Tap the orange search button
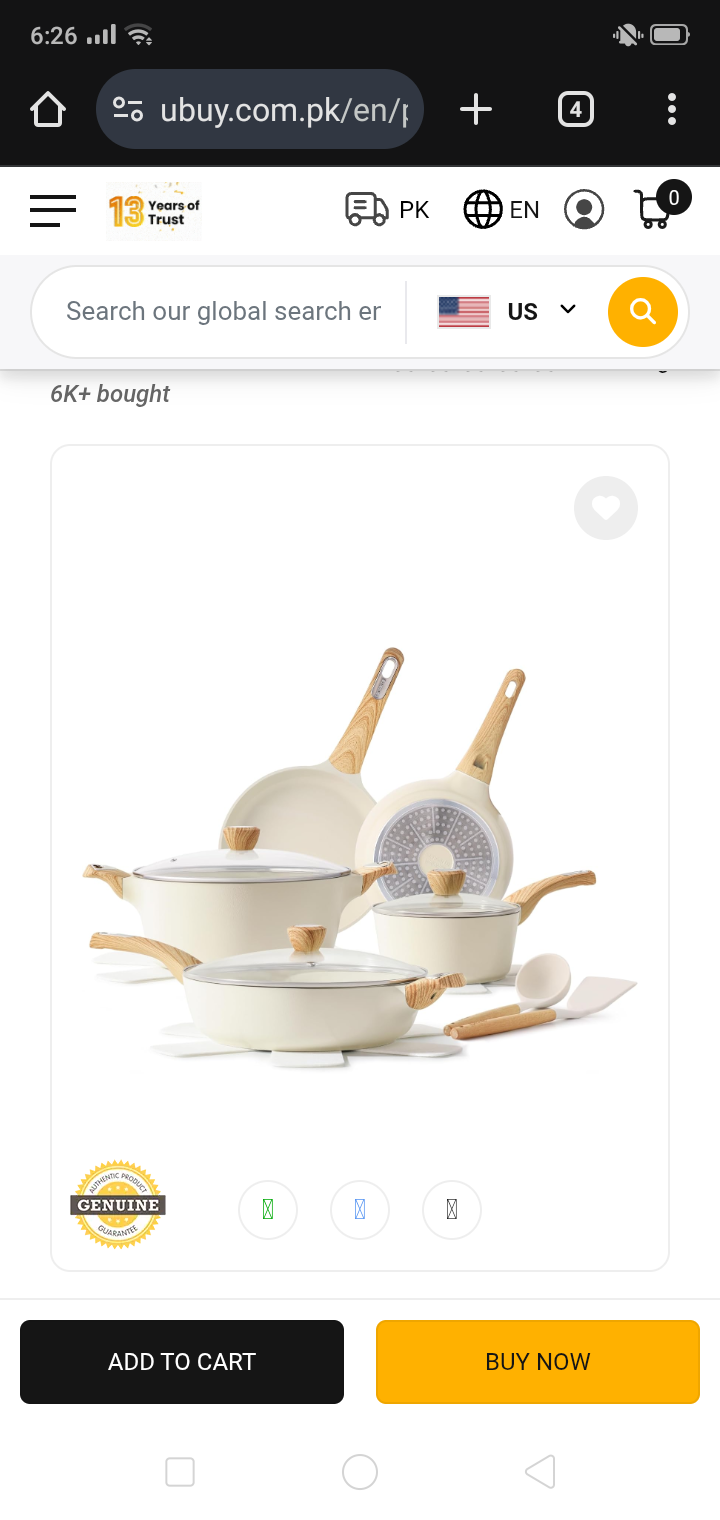This screenshot has width=720, height=1520. (642, 312)
